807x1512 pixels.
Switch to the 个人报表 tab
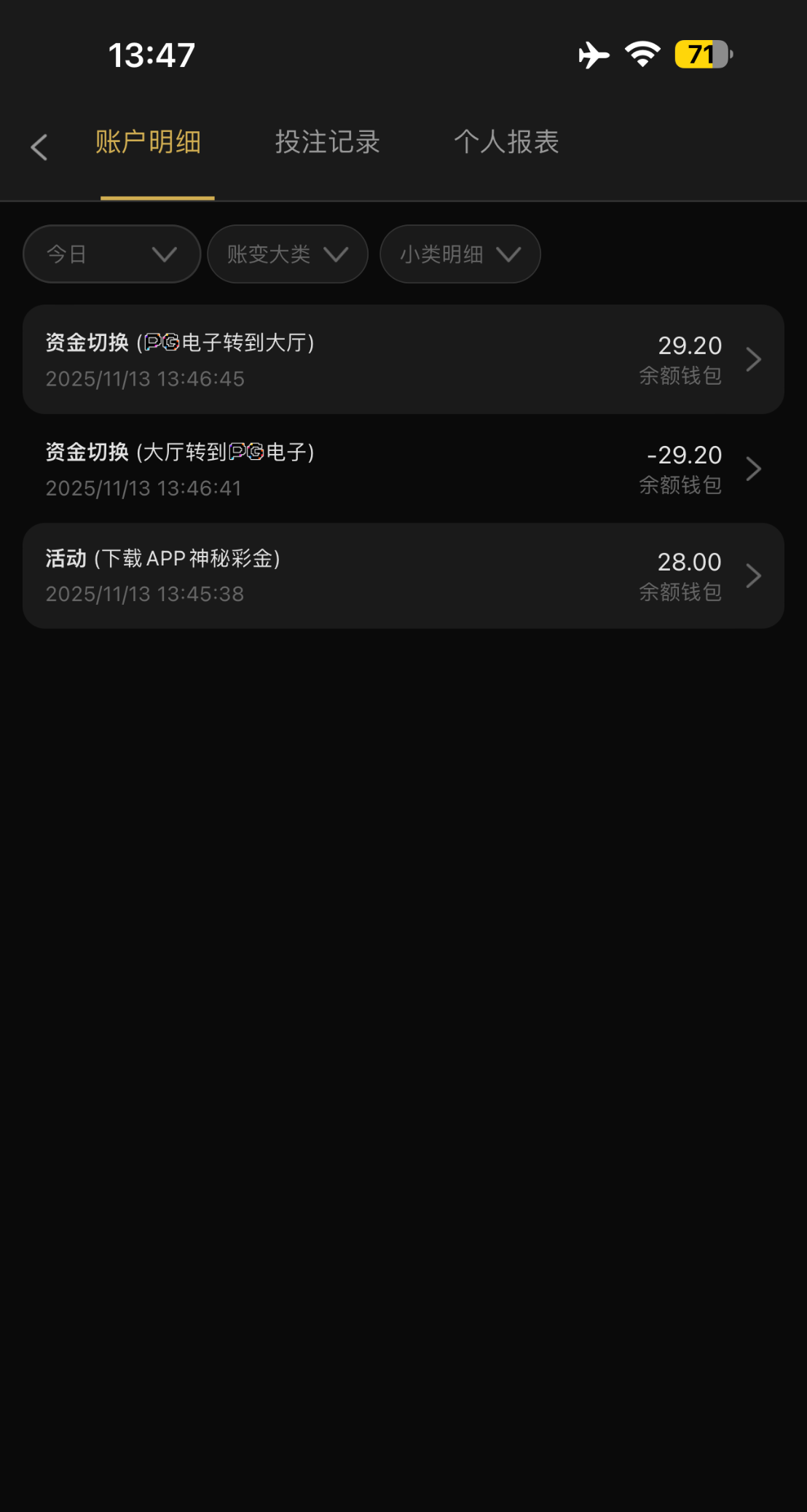tap(506, 142)
